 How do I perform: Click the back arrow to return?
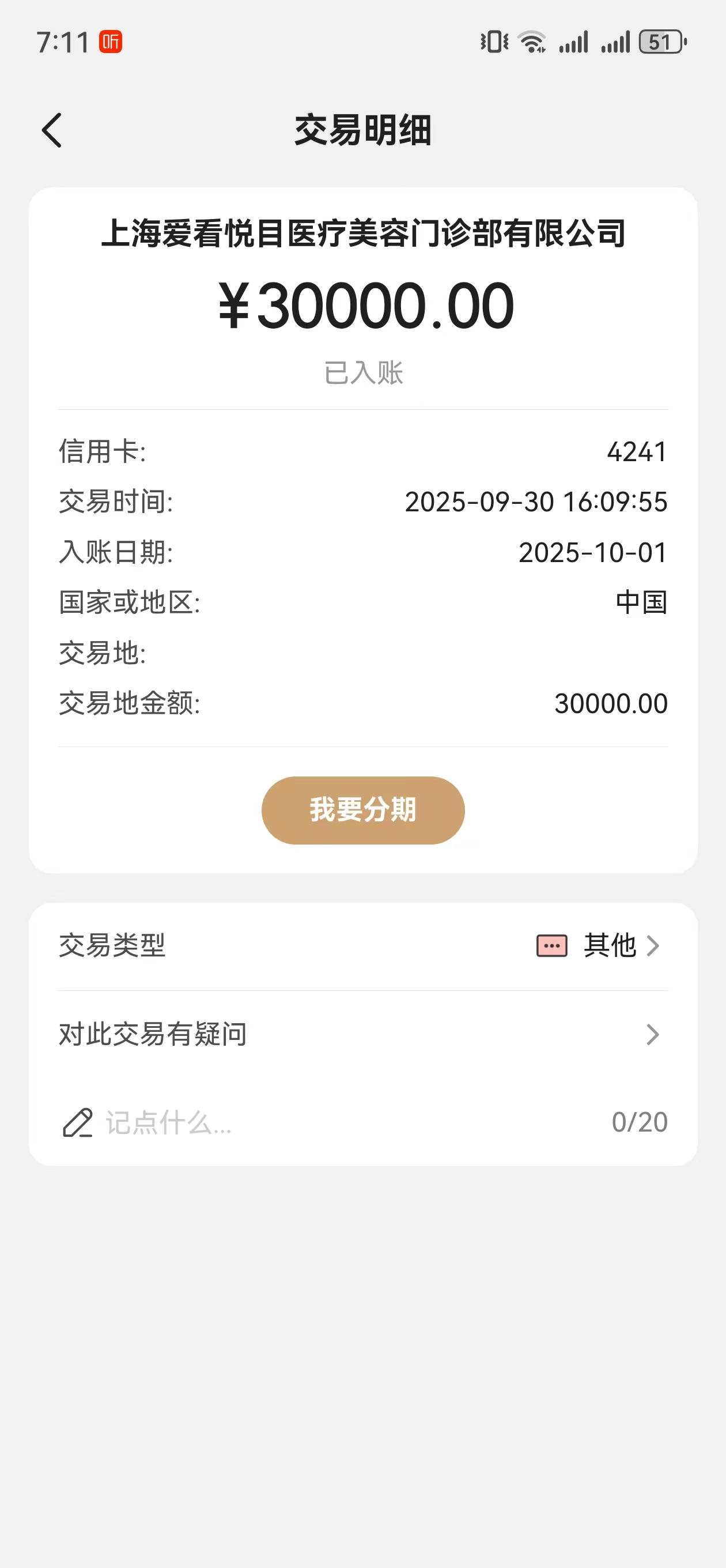[52, 130]
